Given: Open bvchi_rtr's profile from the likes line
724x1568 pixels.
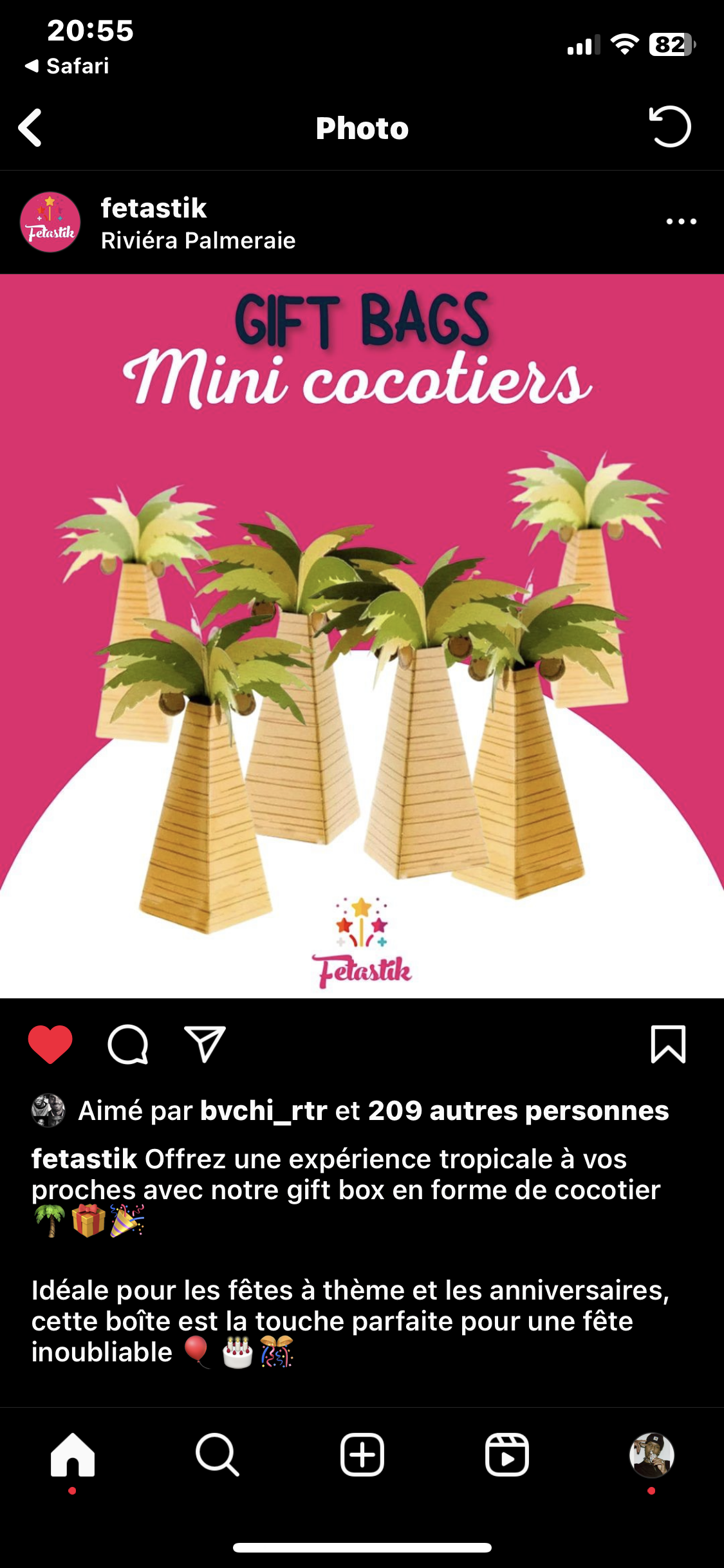Looking at the screenshot, I should (264, 1111).
